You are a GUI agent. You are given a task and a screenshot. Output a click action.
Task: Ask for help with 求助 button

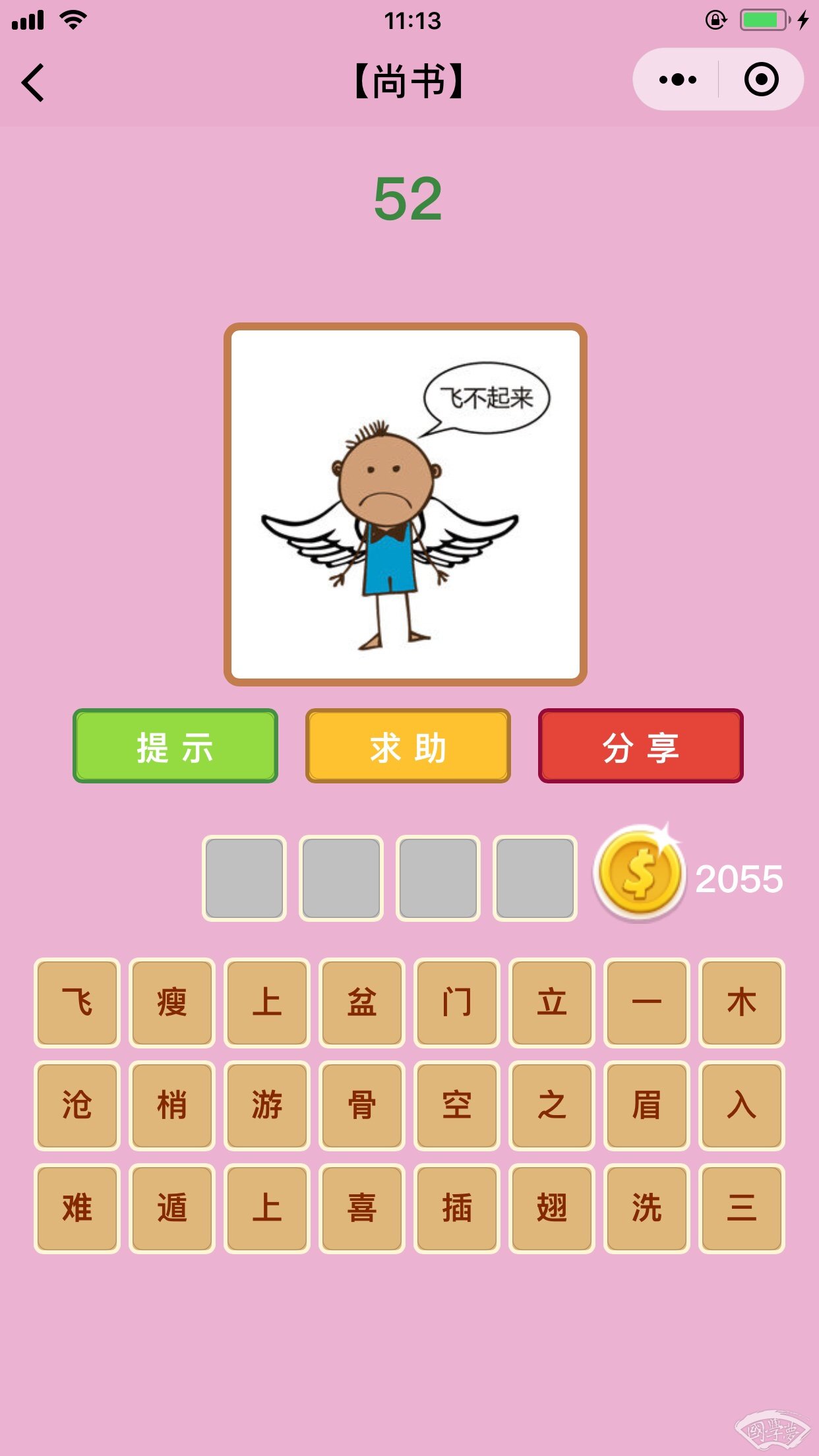(408, 746)
